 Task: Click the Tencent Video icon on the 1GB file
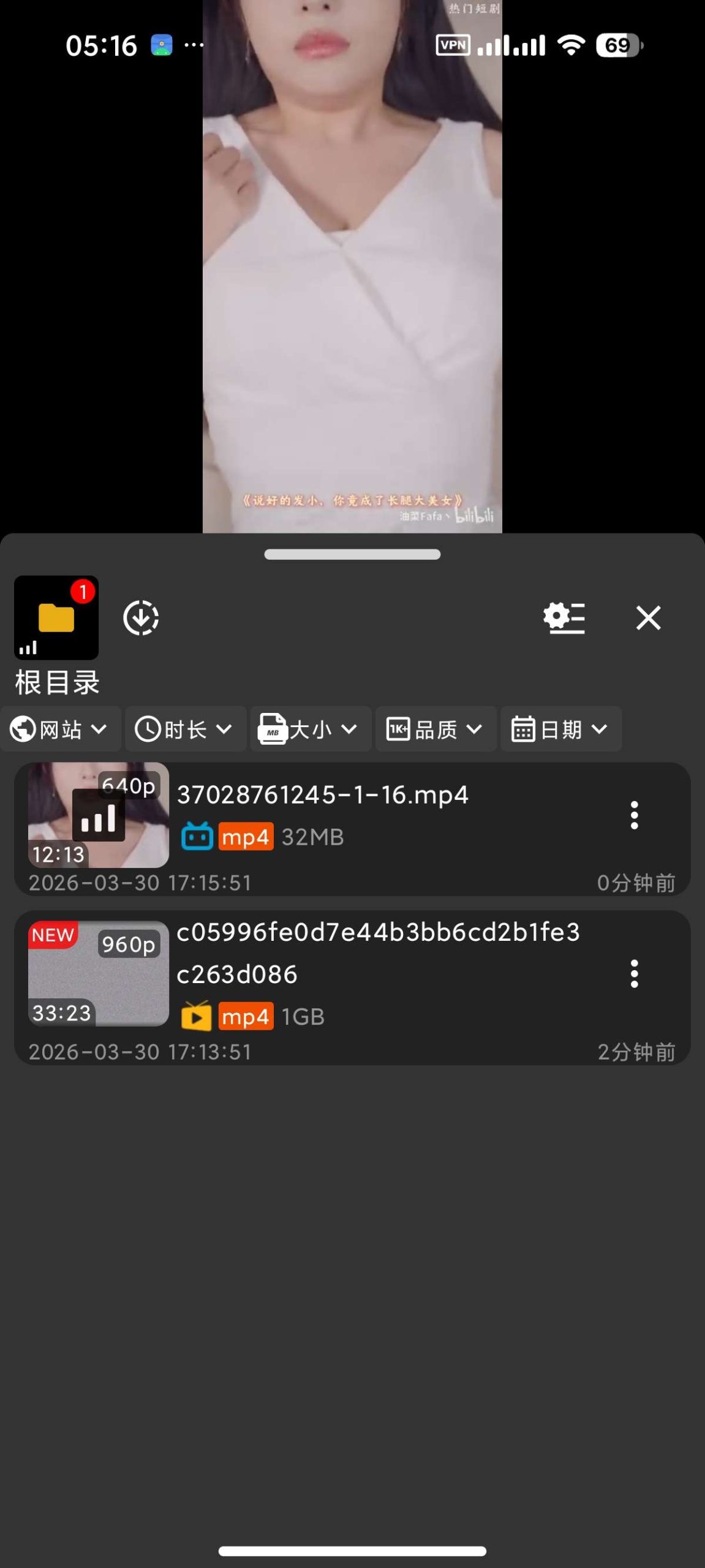(x=197, y=1016)
